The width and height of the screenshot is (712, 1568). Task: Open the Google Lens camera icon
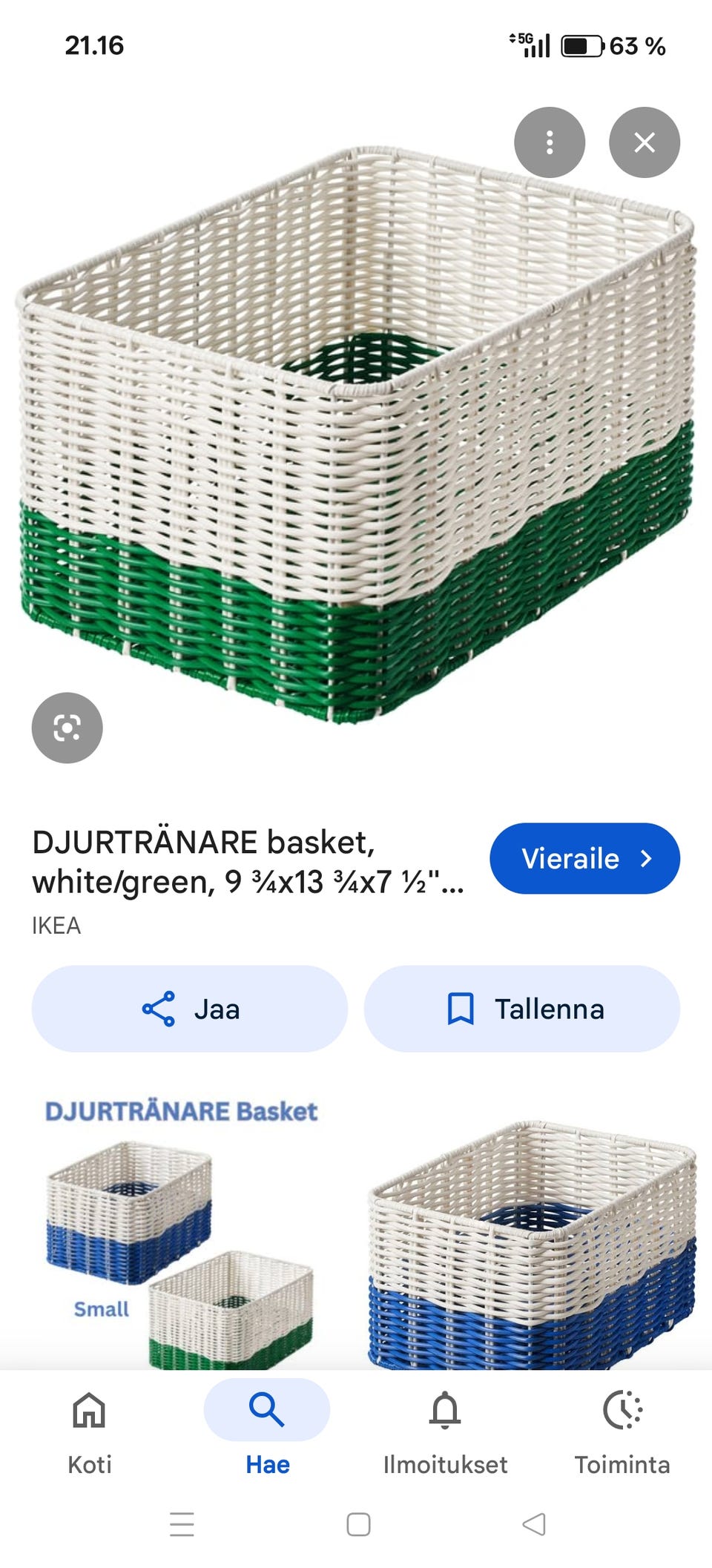tap(66, 728)
